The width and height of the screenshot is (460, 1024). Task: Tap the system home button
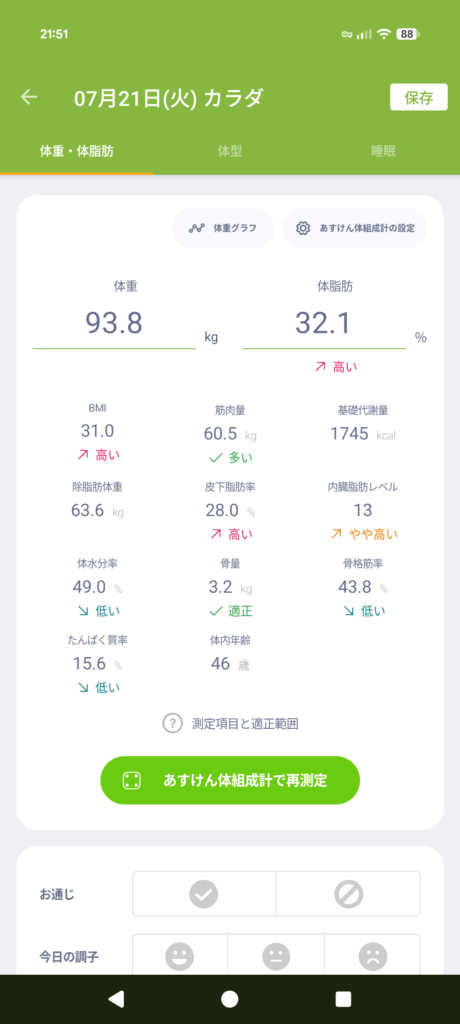(230, 999)
